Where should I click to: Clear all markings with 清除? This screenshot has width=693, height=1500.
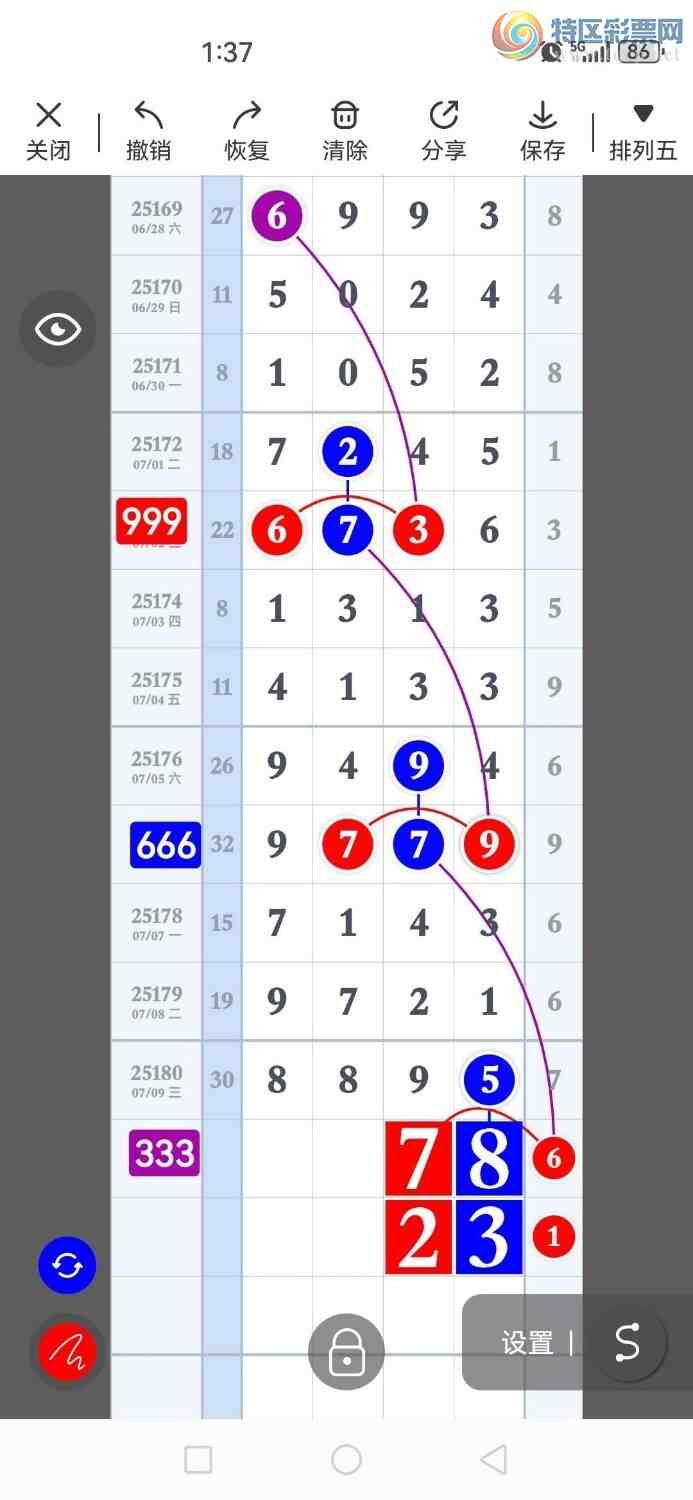[x=345, y=131]
